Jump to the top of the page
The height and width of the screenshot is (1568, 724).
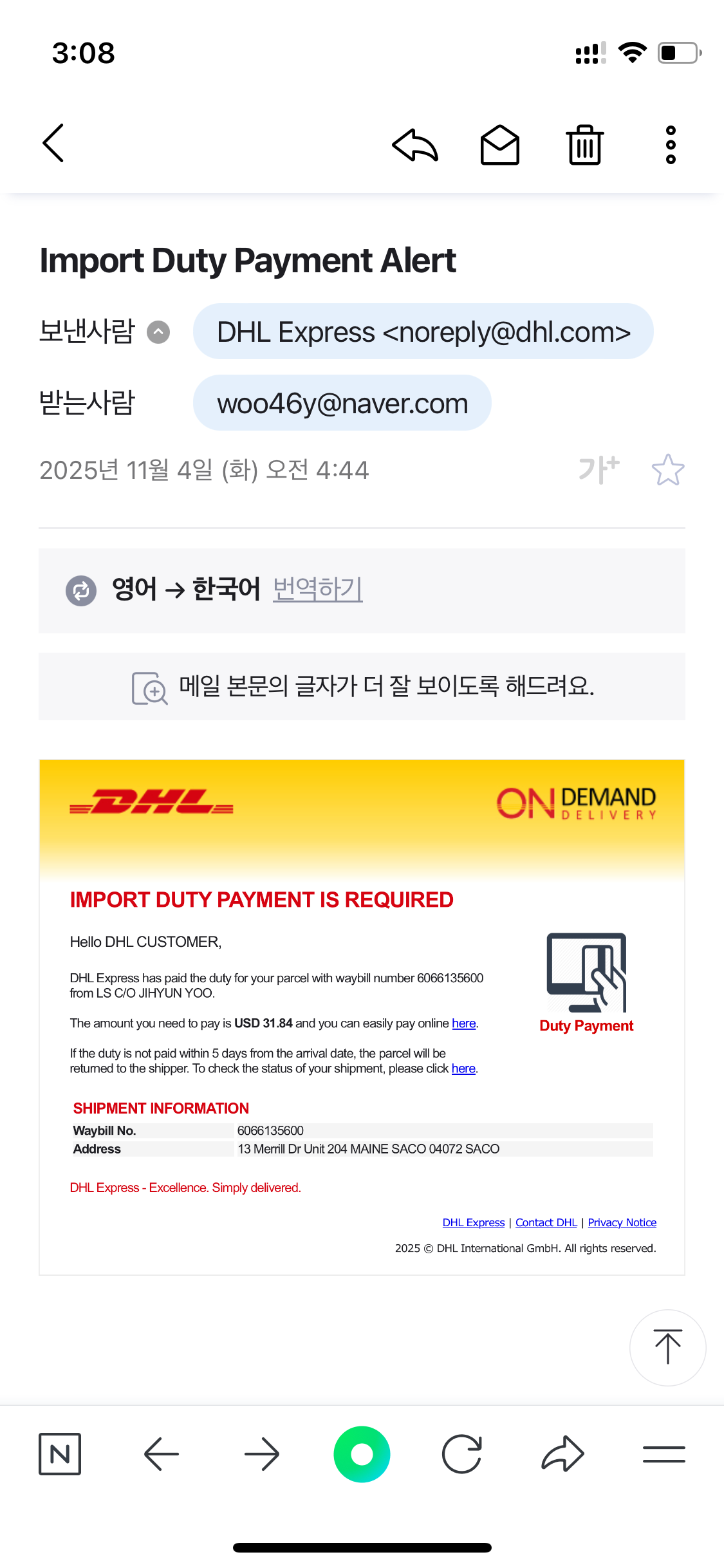pos(667,1347)
